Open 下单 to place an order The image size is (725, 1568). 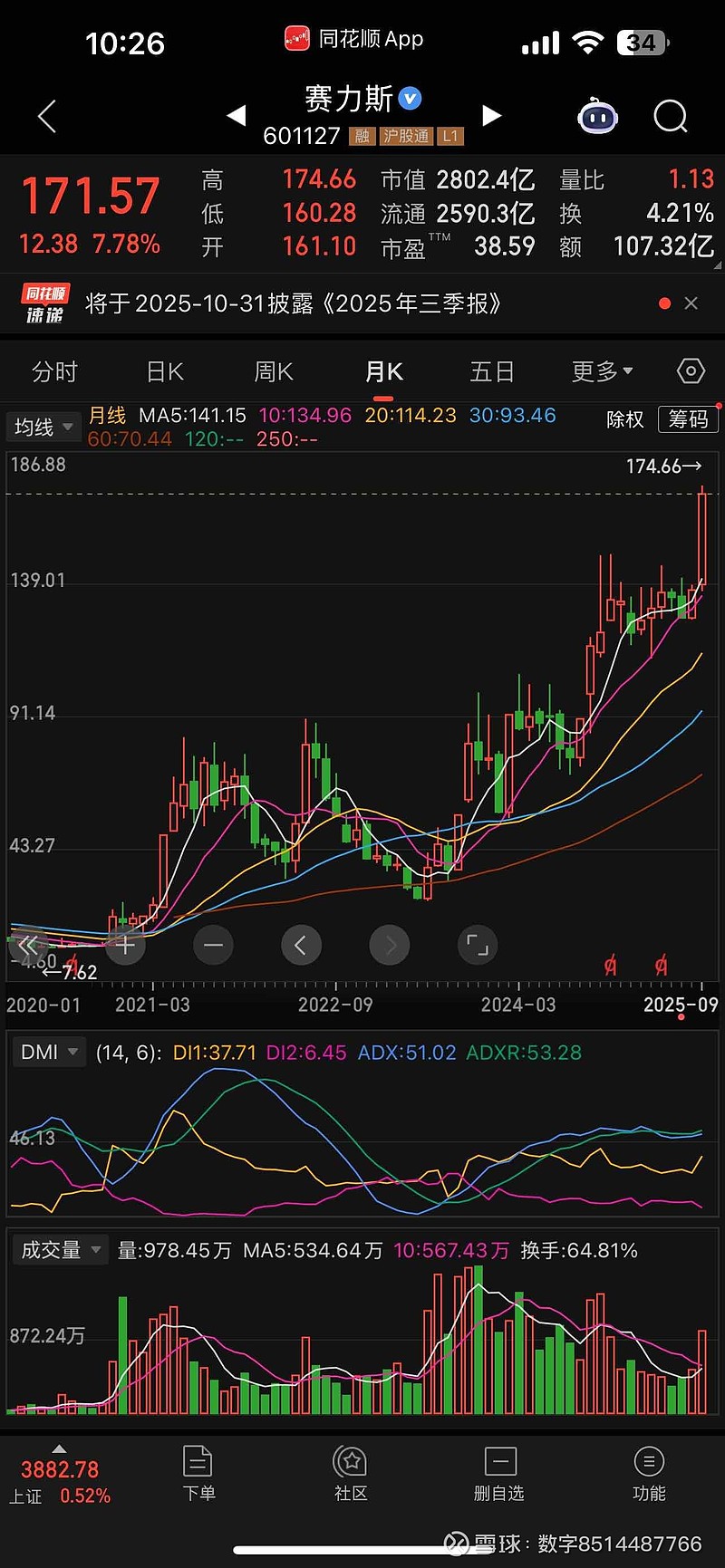[198, 1475]
